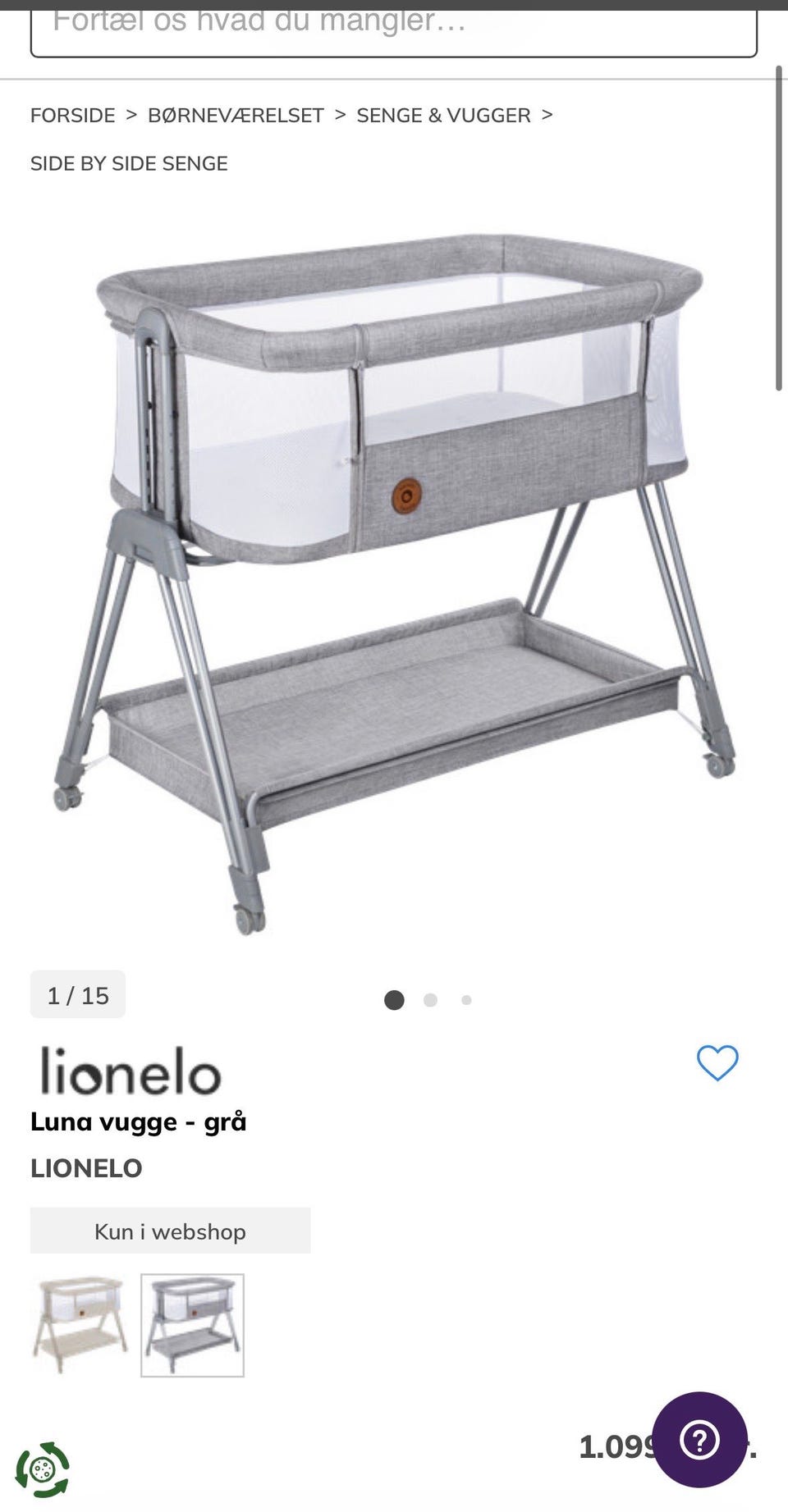Open the lionelo brand logo link

pyautogui.click(x=131, y=1071)
